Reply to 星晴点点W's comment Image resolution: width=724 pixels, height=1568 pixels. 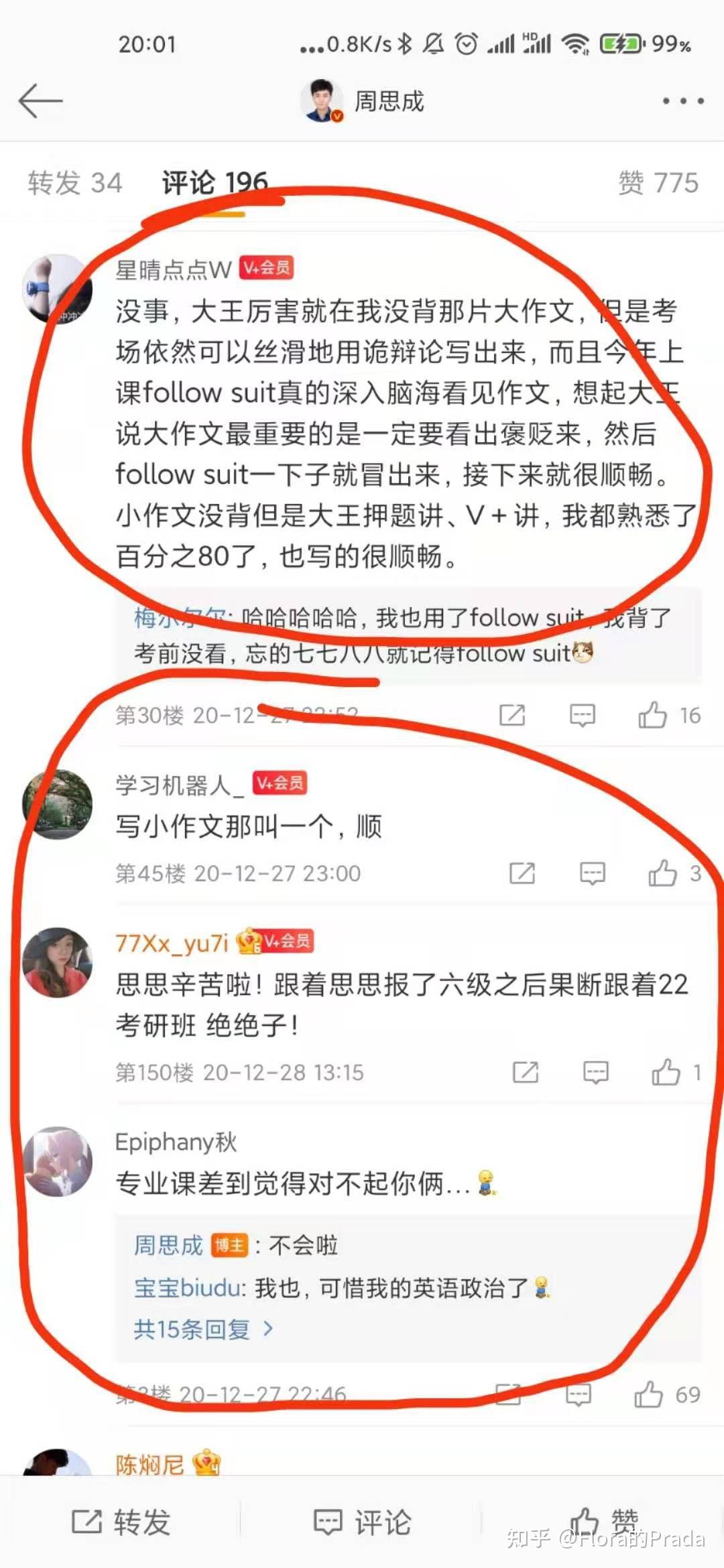pos(582,715)
